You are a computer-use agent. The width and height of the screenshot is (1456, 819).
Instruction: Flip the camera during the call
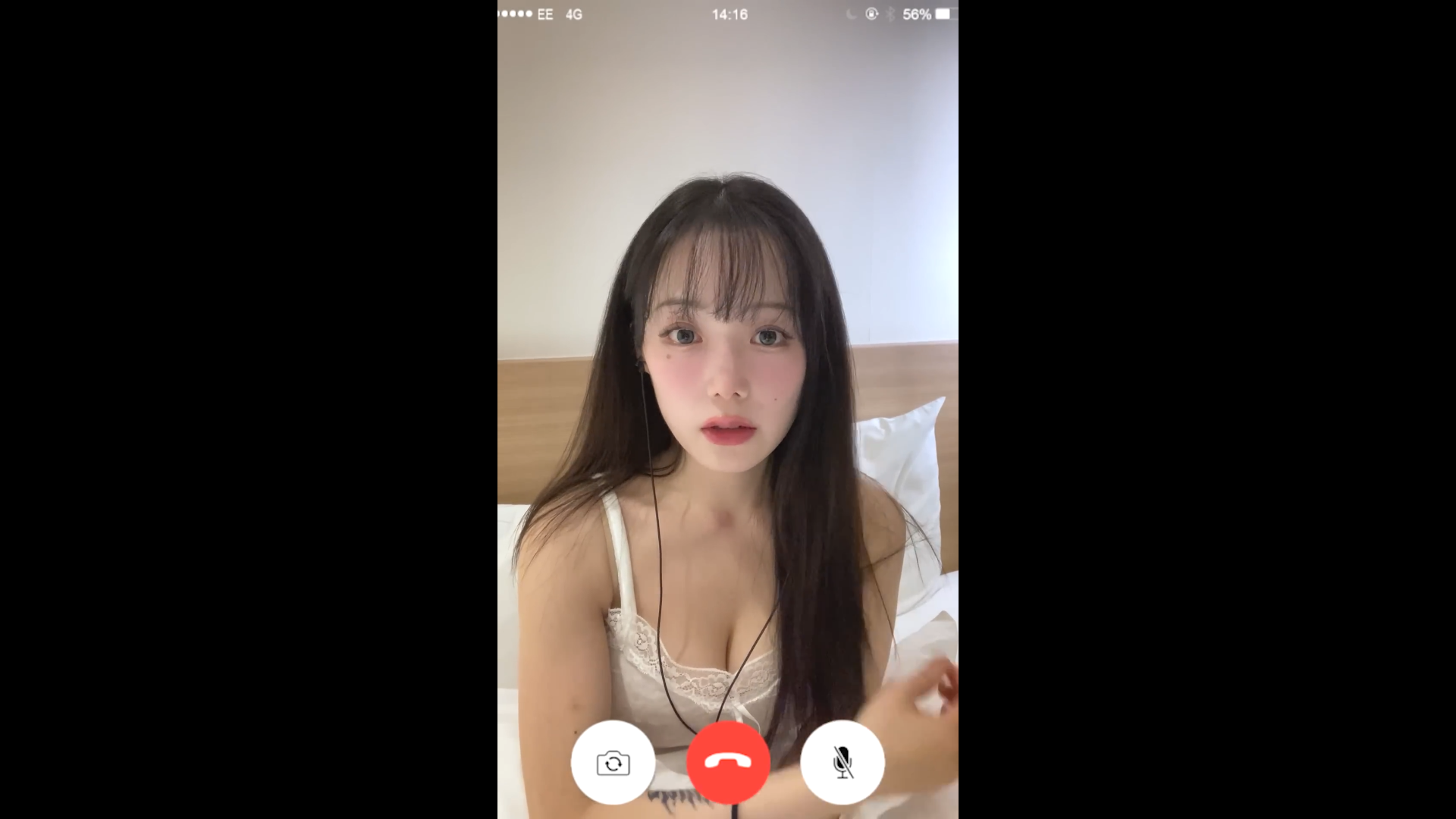point(613,763)
